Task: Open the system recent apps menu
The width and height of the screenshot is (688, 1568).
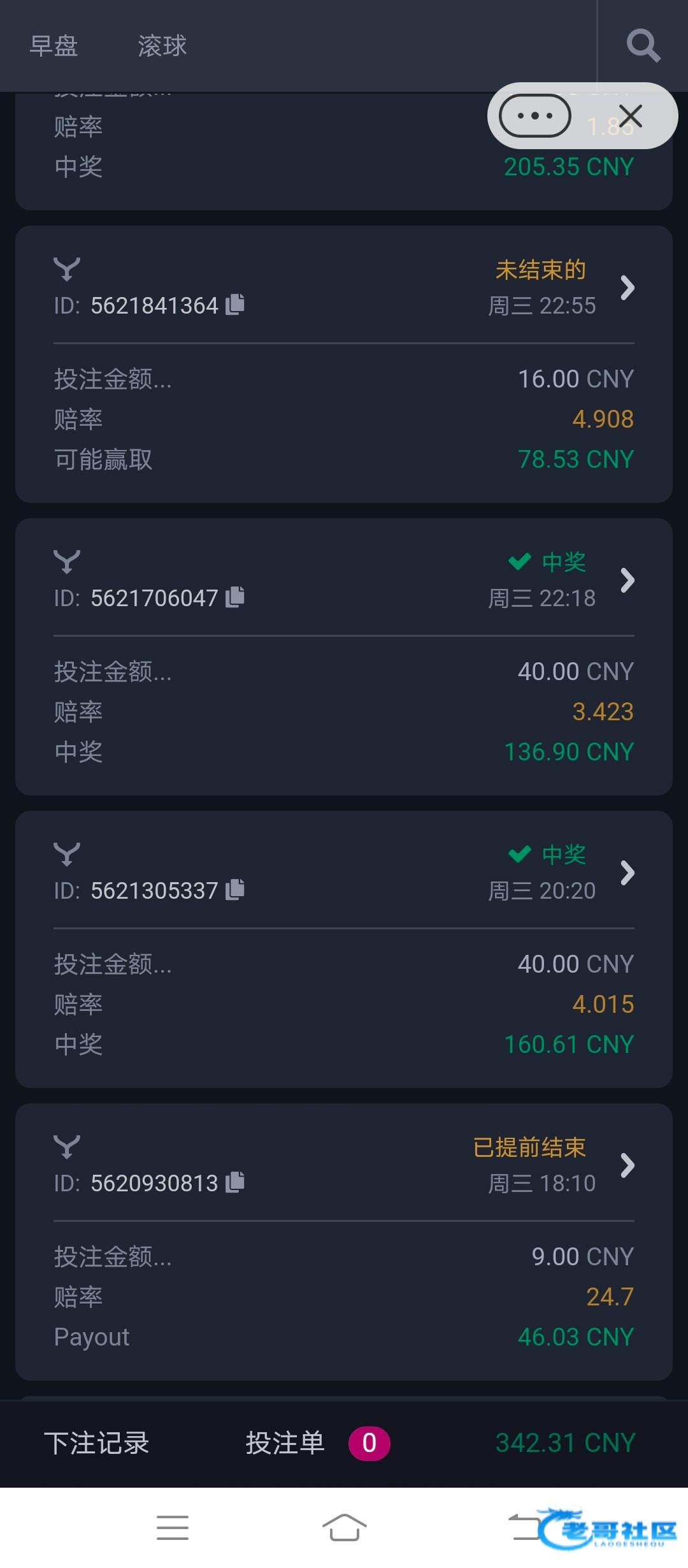Action: 172,1528
